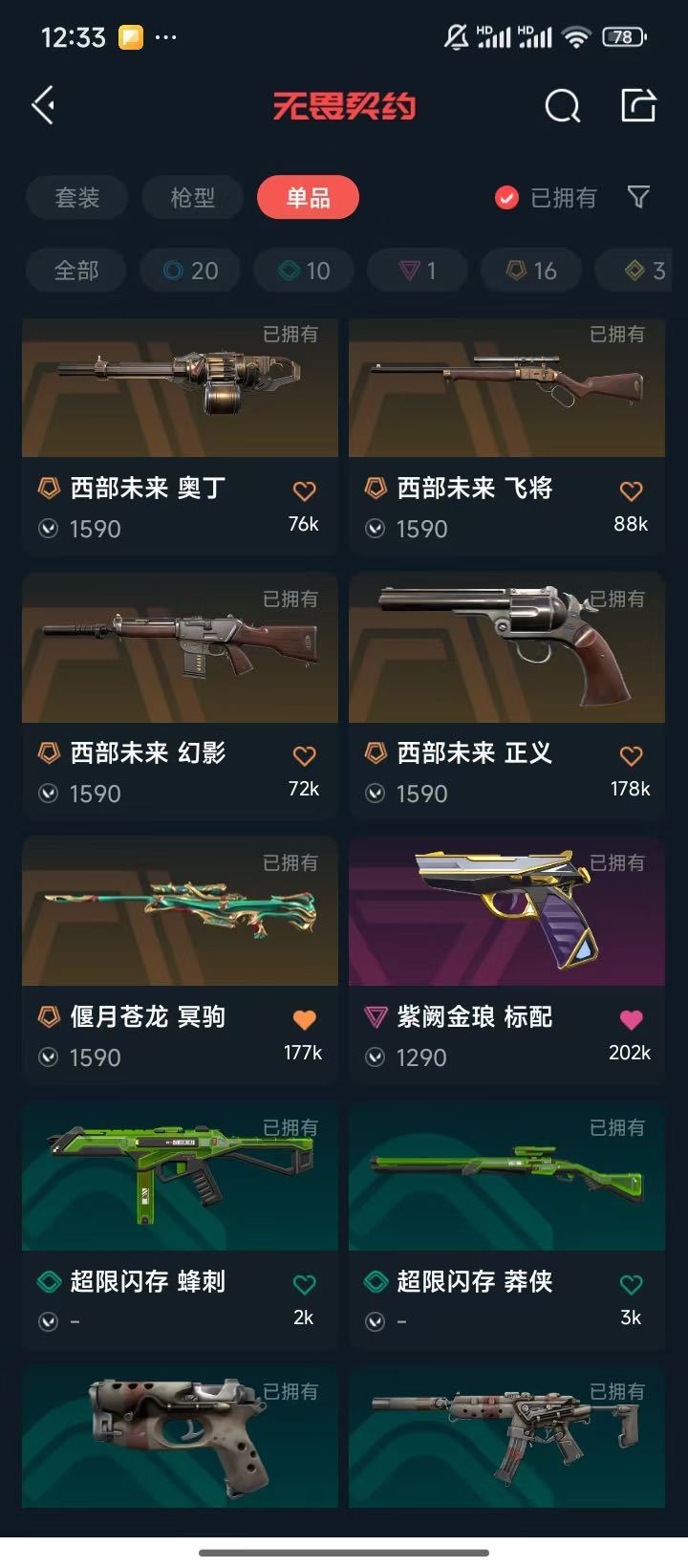Uncheck the 已拥有 filter checkbox
The height and width of the screenshot is (1568, 688).
pyautogui.click(x=506, y=198)
